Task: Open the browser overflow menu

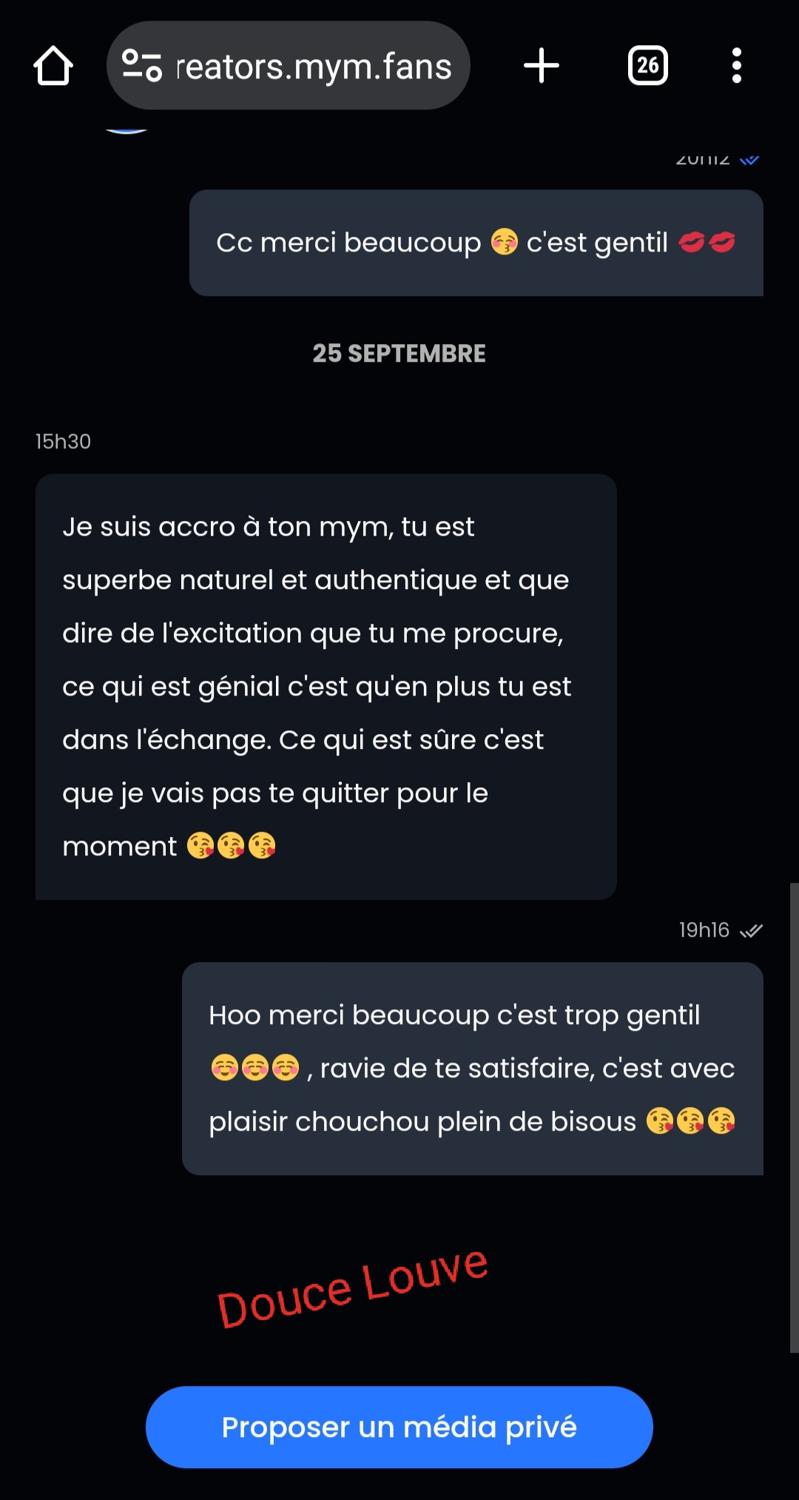Action: pyautogui.click(x=736, y=66)
